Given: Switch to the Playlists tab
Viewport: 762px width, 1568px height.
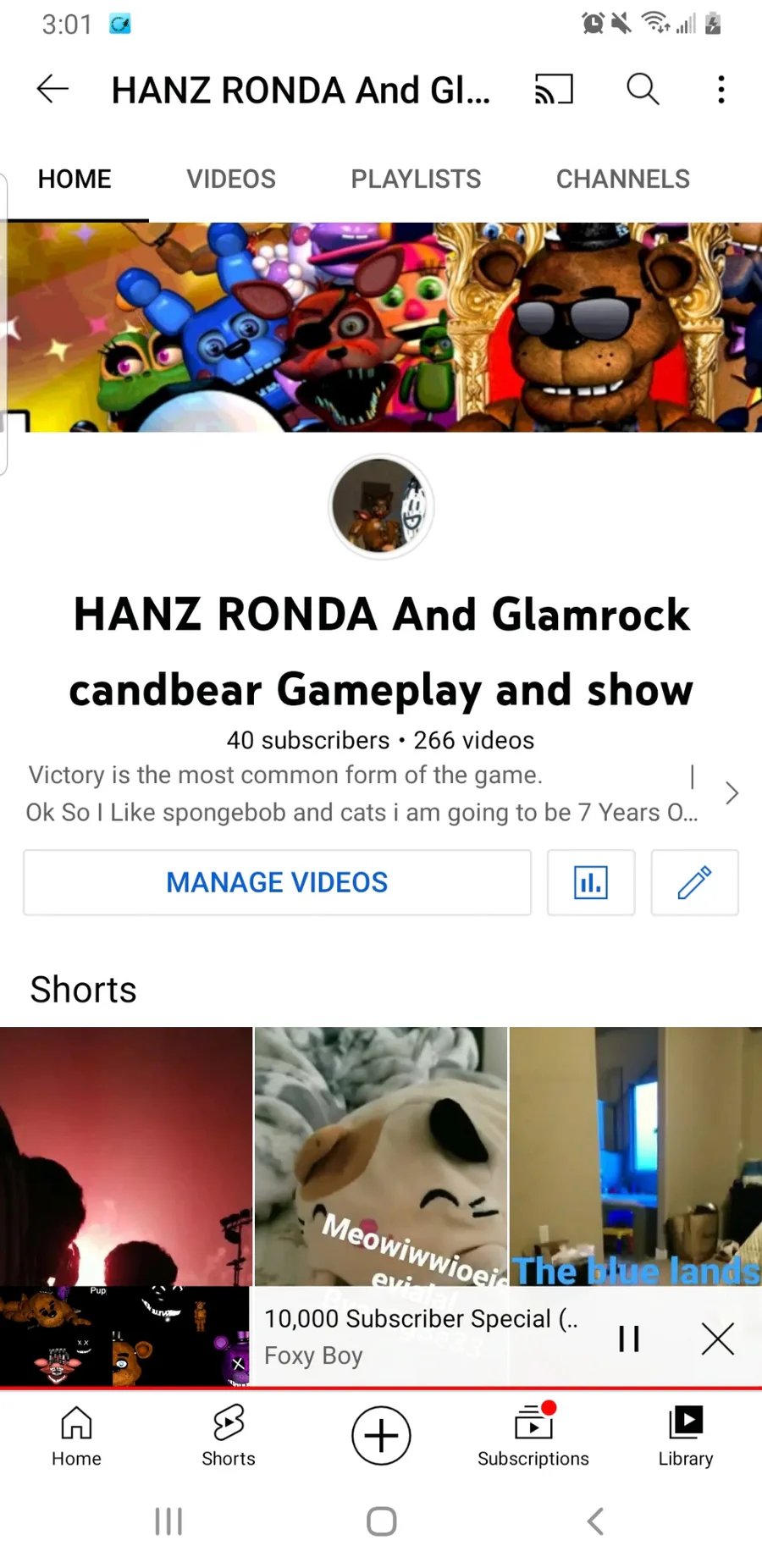Looking at the screenshot, I should 416,179.
